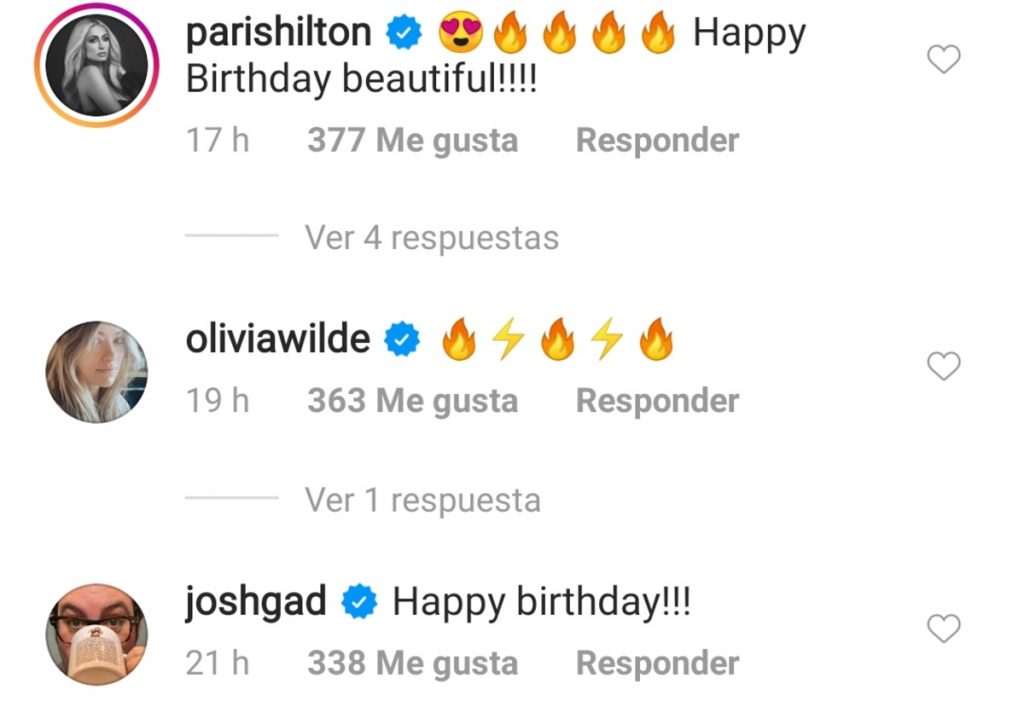Open the parishilton username link
Screen dimensions: 1024x701
click(x=278, y=34)
